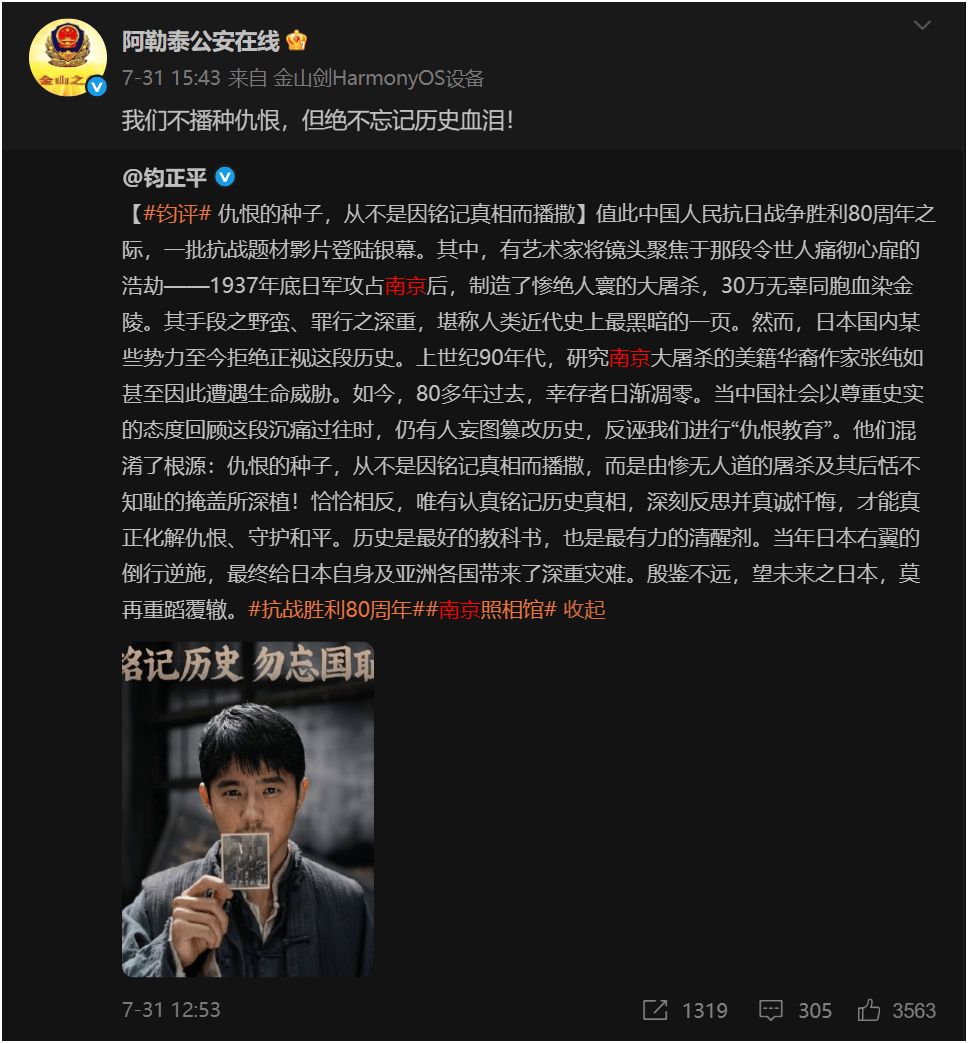The height and width of the screenshot is (1043, 968).
Task: Open the 阿勒泰公安在线 username link
Action: (200, 41)
